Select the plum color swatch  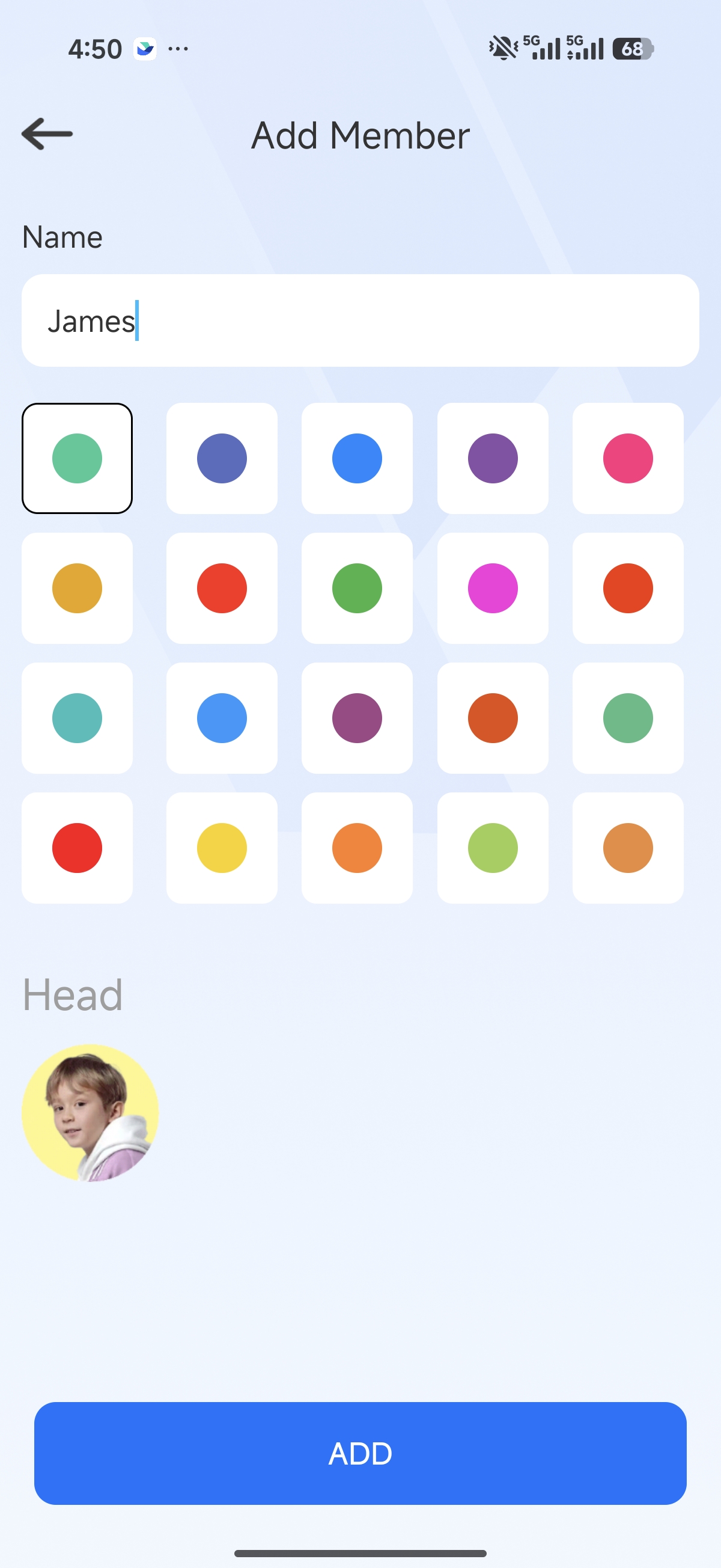[357, 718]
